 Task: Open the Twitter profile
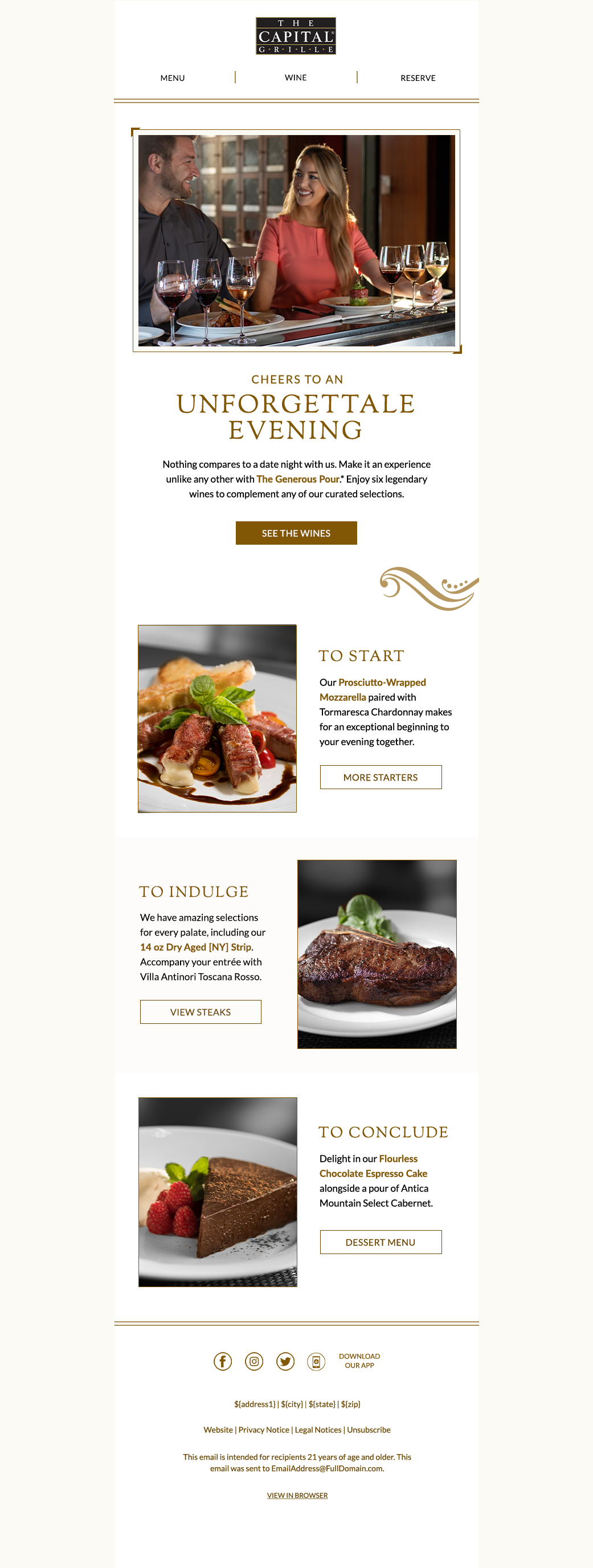coord(285,1361)
